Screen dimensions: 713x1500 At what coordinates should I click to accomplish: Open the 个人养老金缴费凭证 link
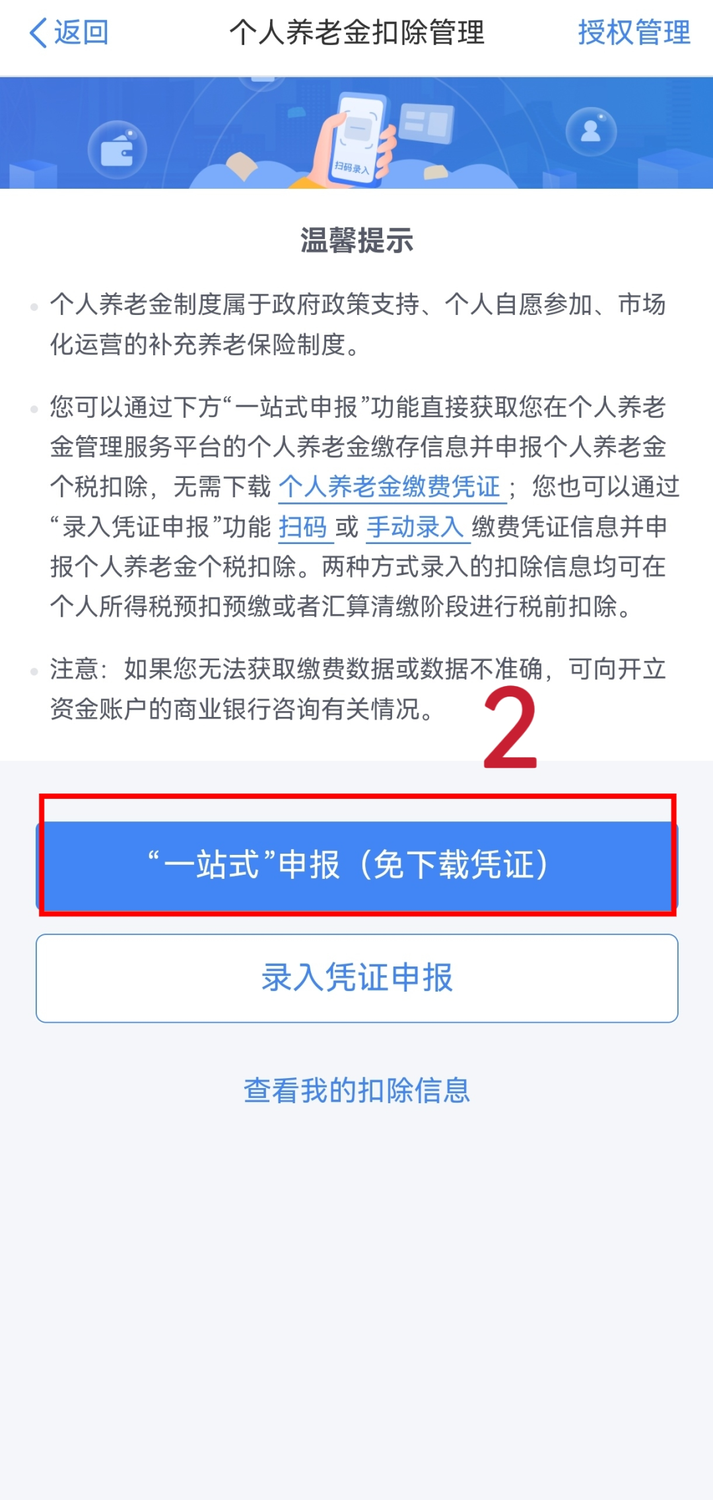point(389,487)
